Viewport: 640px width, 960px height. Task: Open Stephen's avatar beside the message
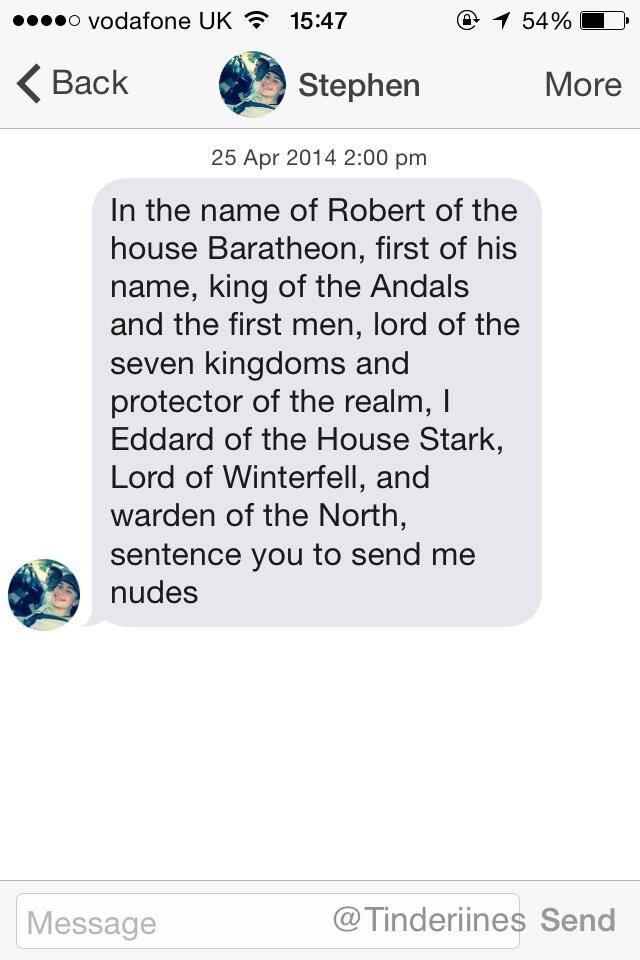pos(44,595)
